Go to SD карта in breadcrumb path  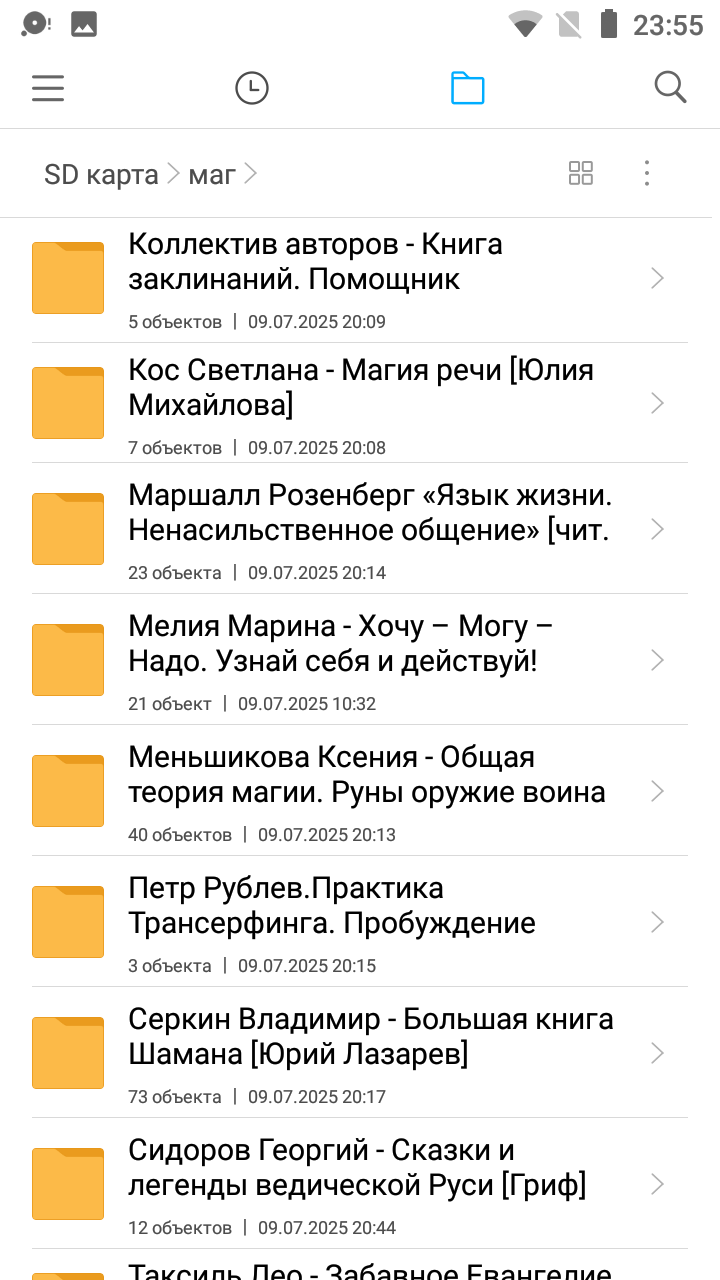(101, 175)
